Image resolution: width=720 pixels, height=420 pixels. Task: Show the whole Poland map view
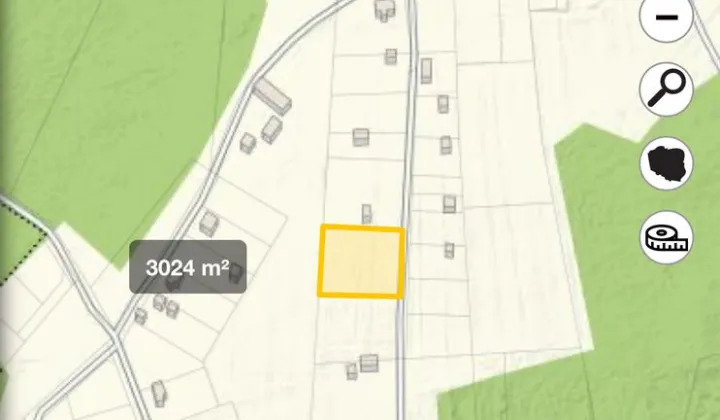point(666,164)
